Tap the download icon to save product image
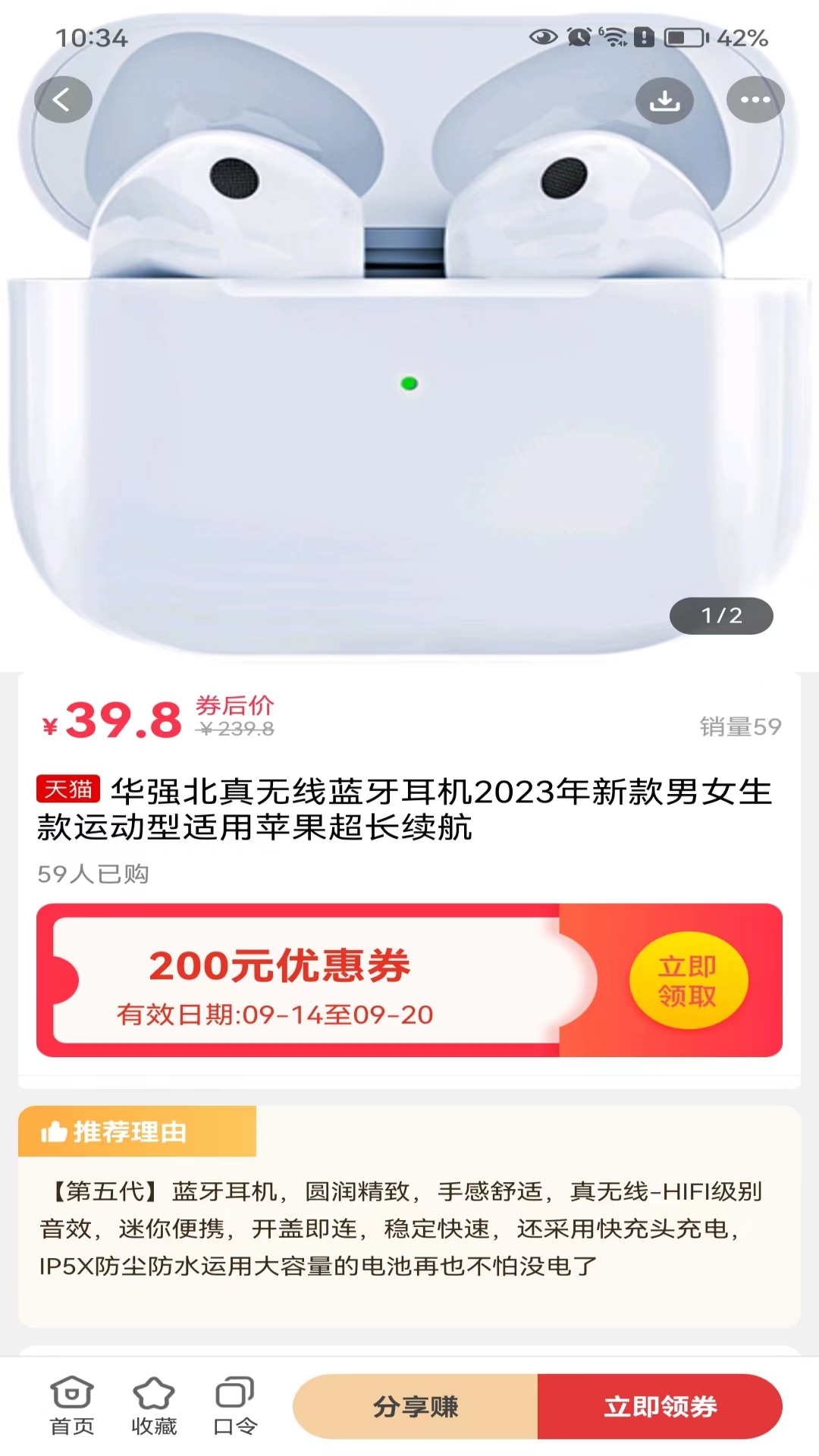Image resolution: width=819 pixels, height=1456 pixels. [664, 99]
